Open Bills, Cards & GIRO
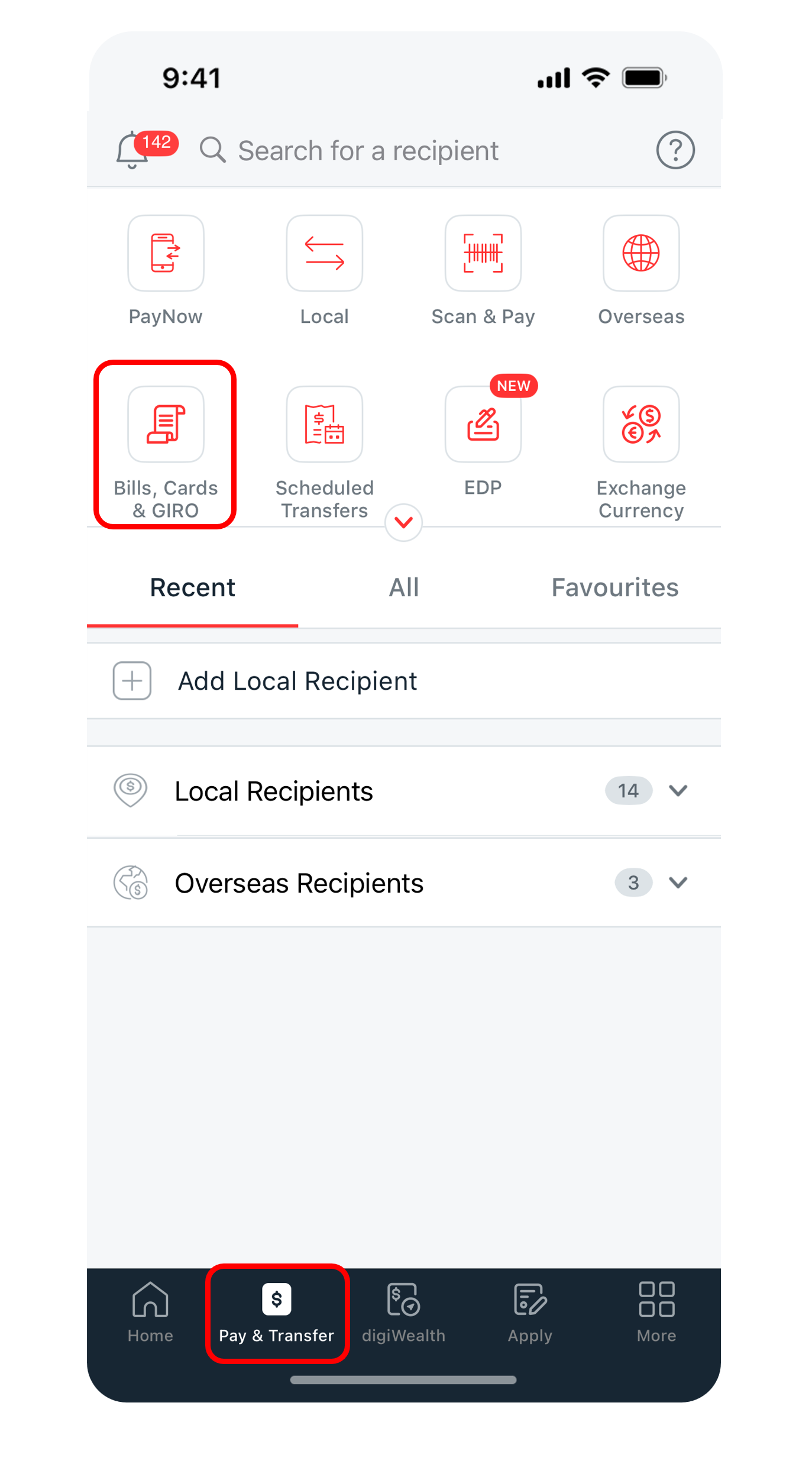The image size is (812, 1464). click(166, 425)
